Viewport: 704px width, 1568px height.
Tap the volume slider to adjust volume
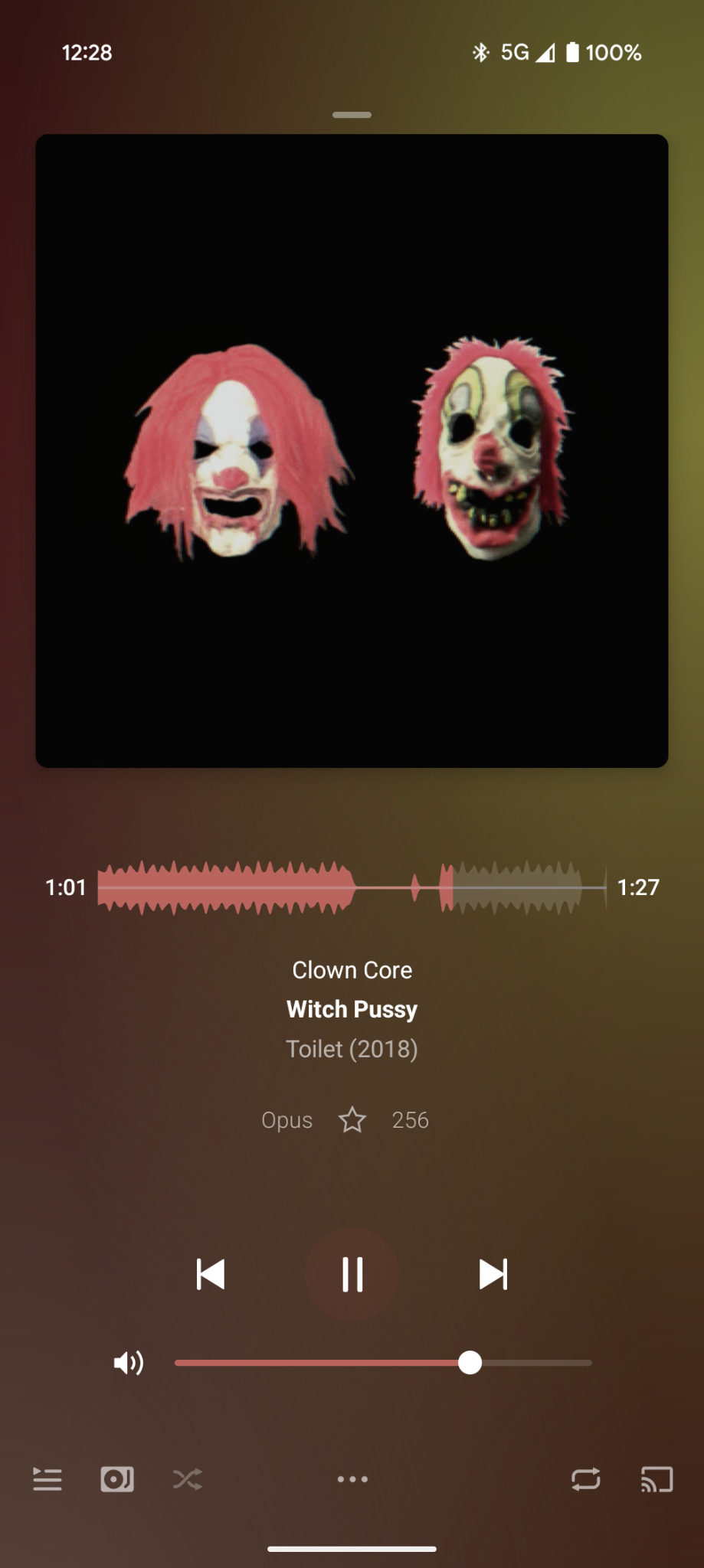(x=383, y=1363)
